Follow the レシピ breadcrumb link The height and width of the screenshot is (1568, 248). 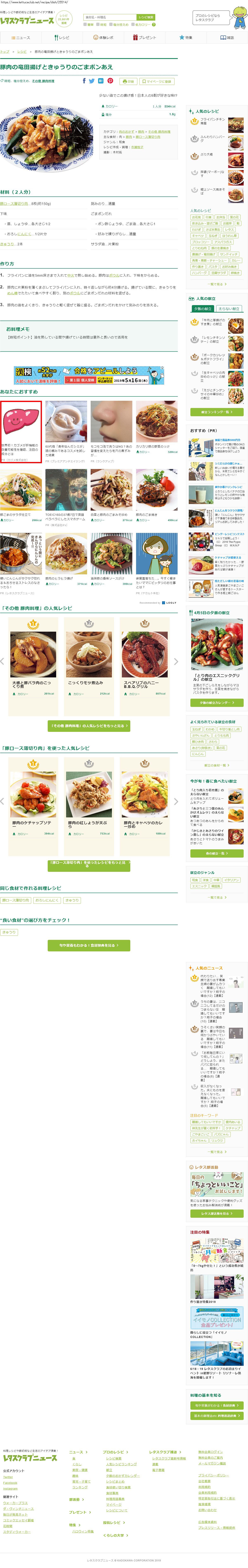tap(22, 52)
